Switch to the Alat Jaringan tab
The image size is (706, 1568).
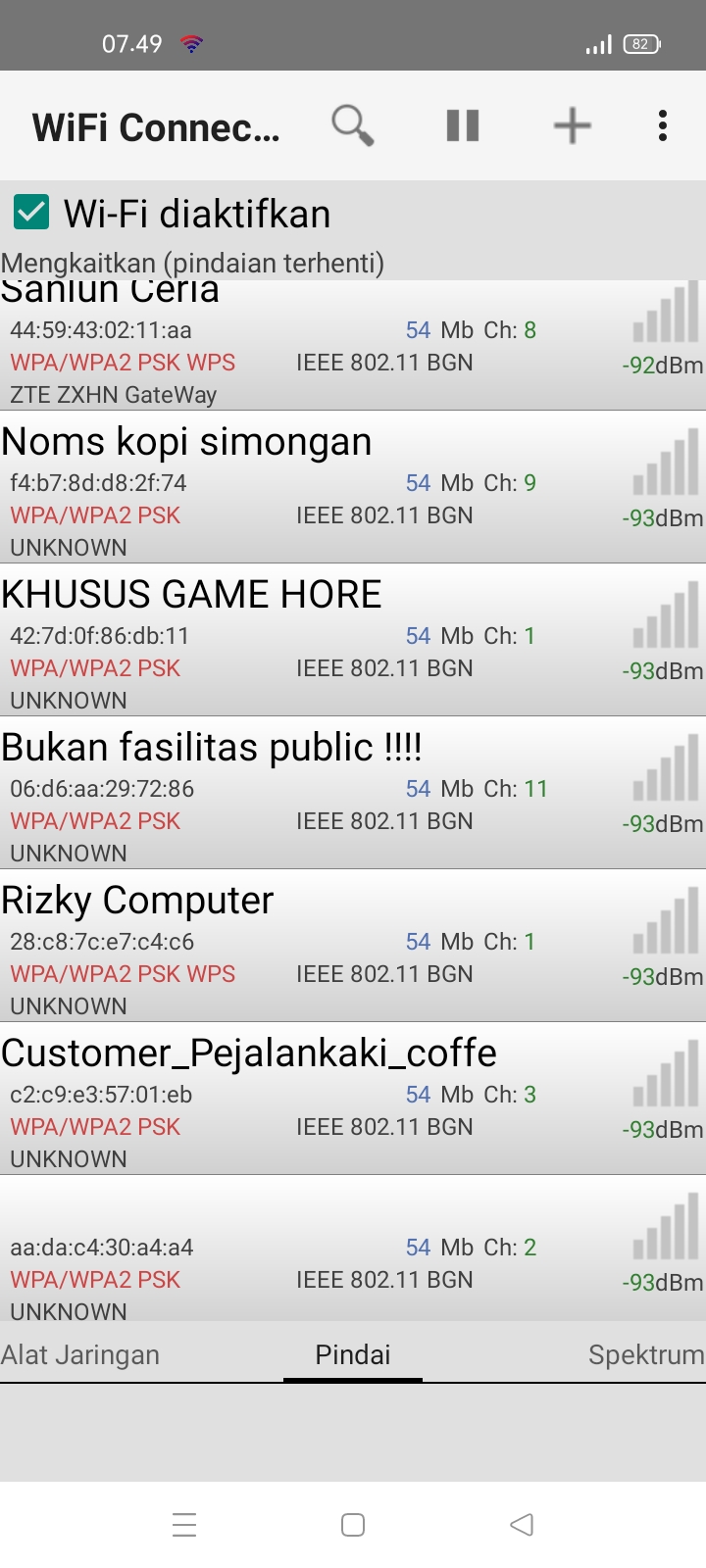80,1354
